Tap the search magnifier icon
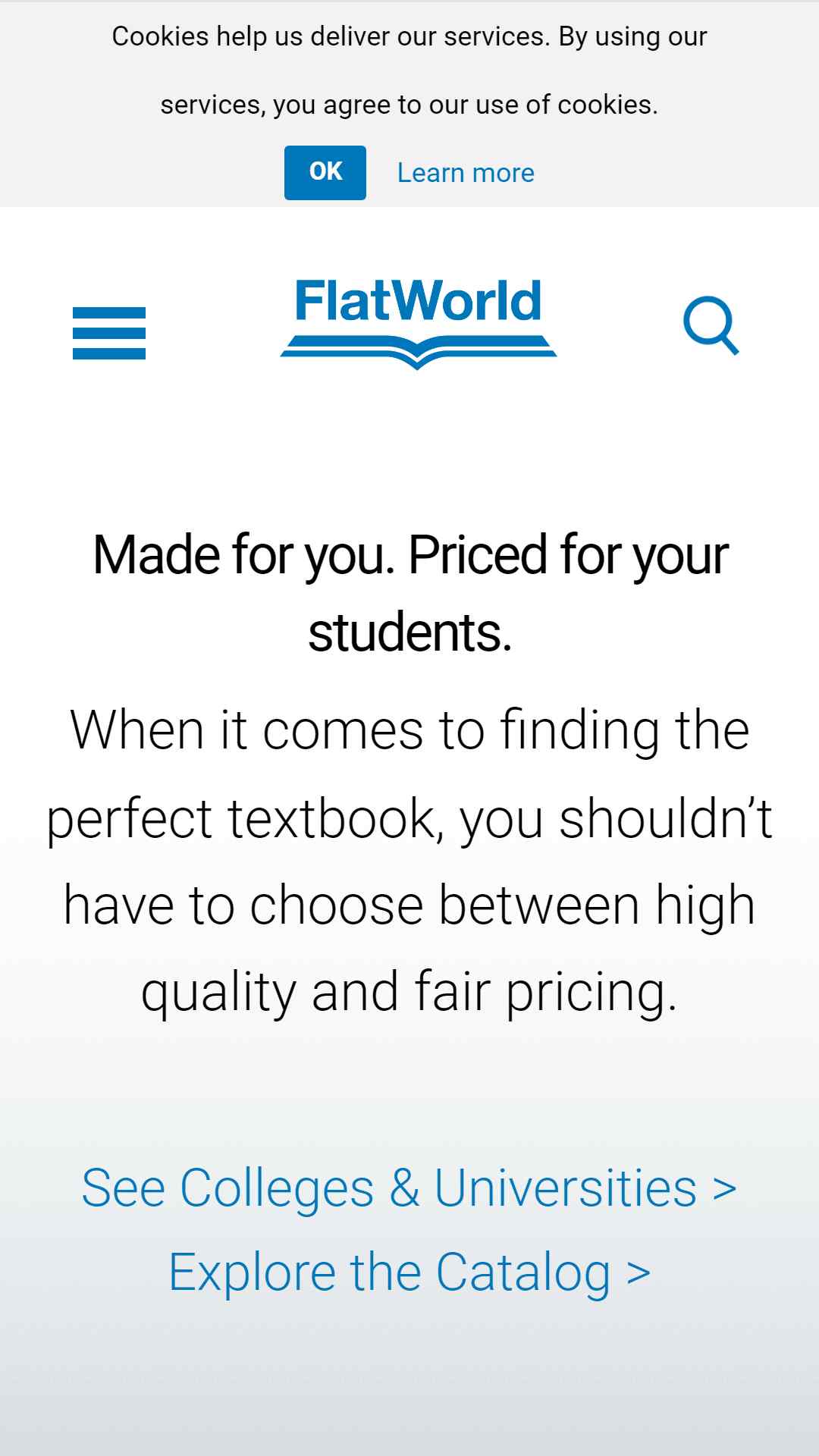Screen dimensions: 819x1456 tap(711, 326)
